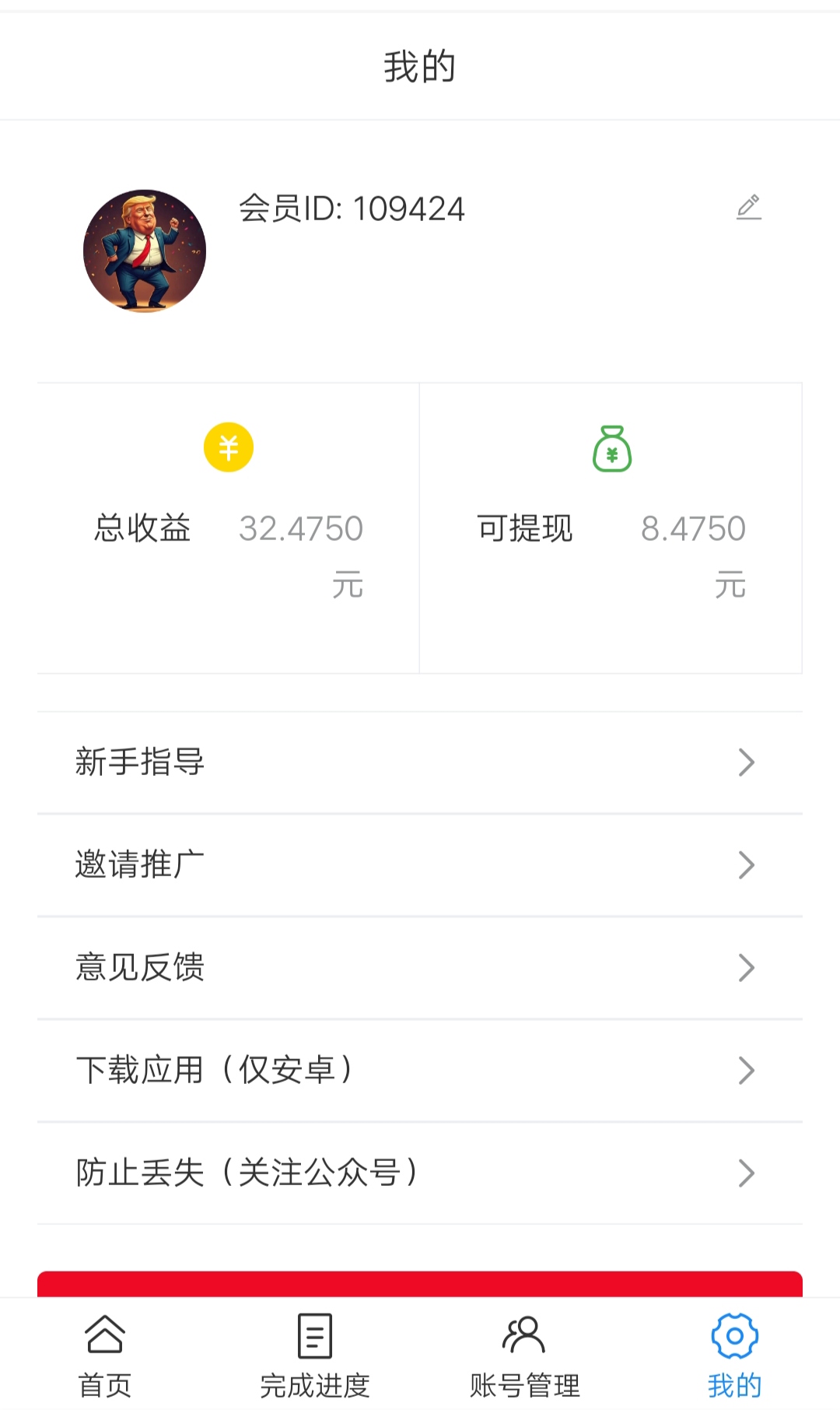The width and height of the screenshot is (840, 1410).
Task: Select the 我的 profile tab
Action: [x=734, y=1356]
